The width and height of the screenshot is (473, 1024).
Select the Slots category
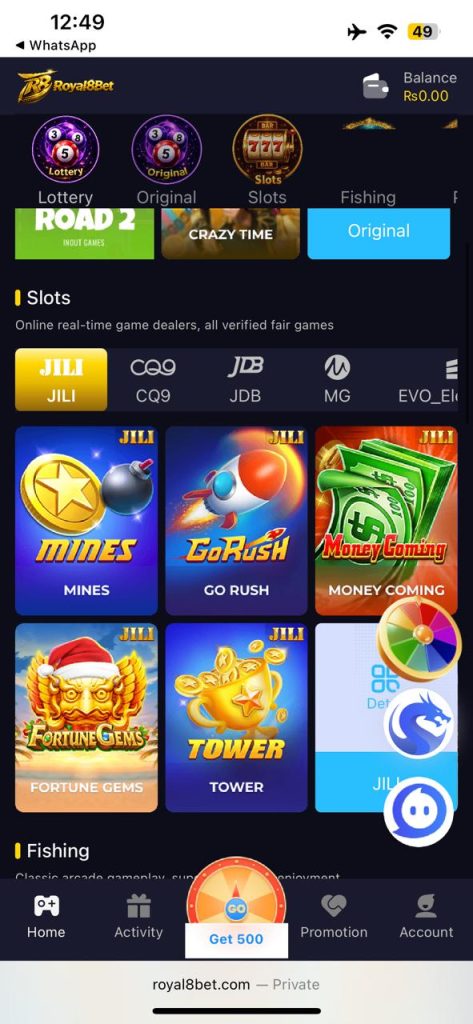(x=267, y=161)
